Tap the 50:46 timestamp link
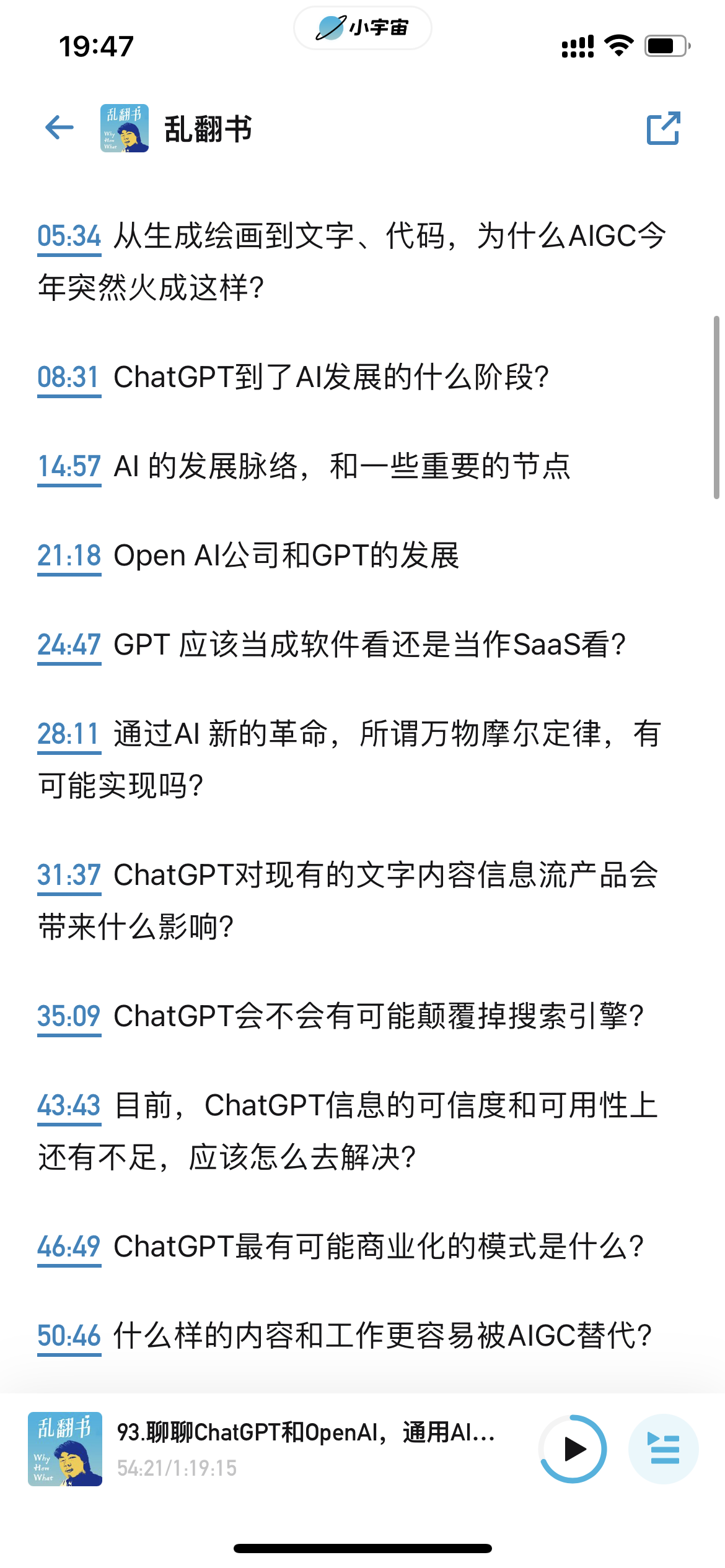Image resolution: width=725 pixels, height=1568 pixels. pos(69,1336)
